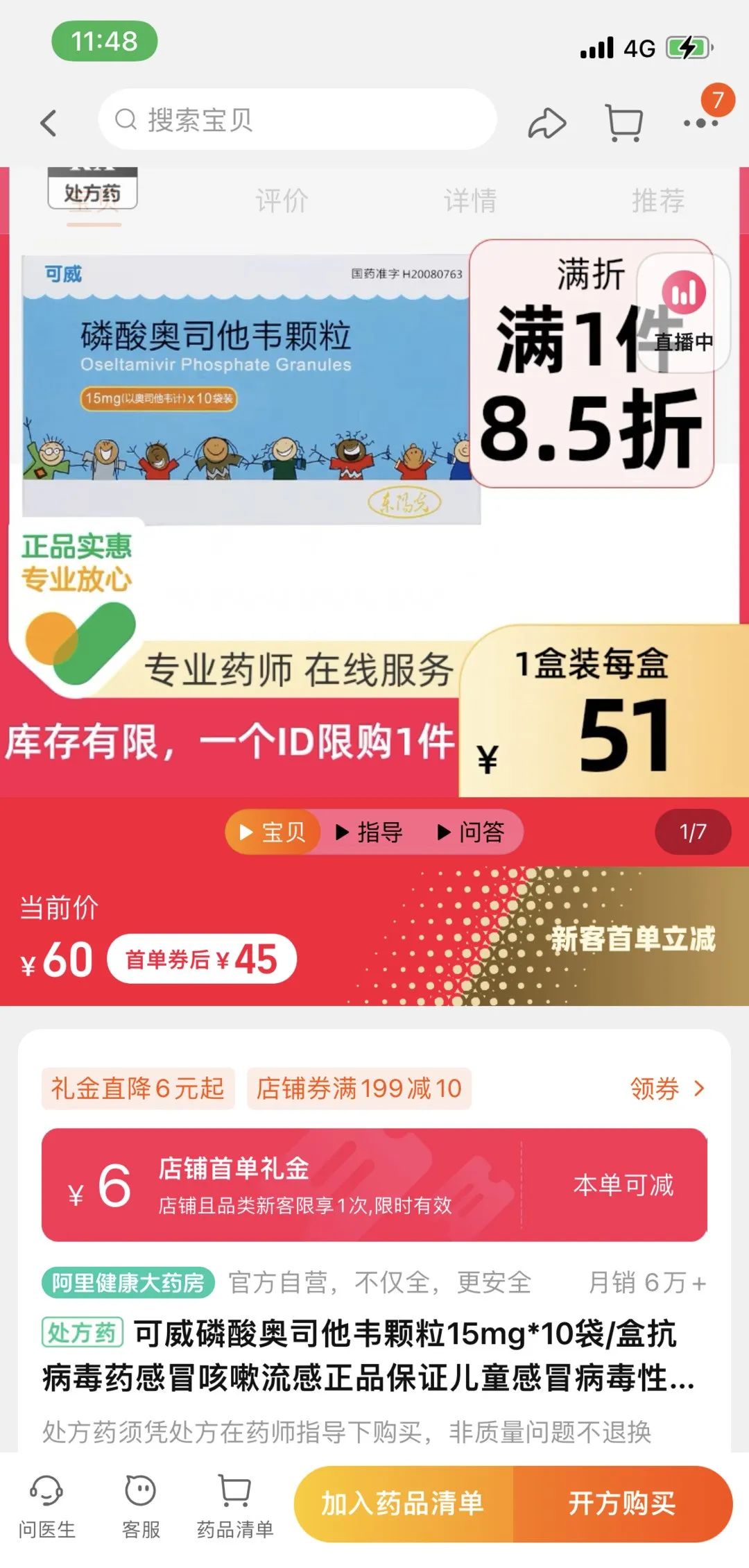Screen dimensions: 749x1568
Task: Switch to the 评价 tab
Action: [282, 201]
